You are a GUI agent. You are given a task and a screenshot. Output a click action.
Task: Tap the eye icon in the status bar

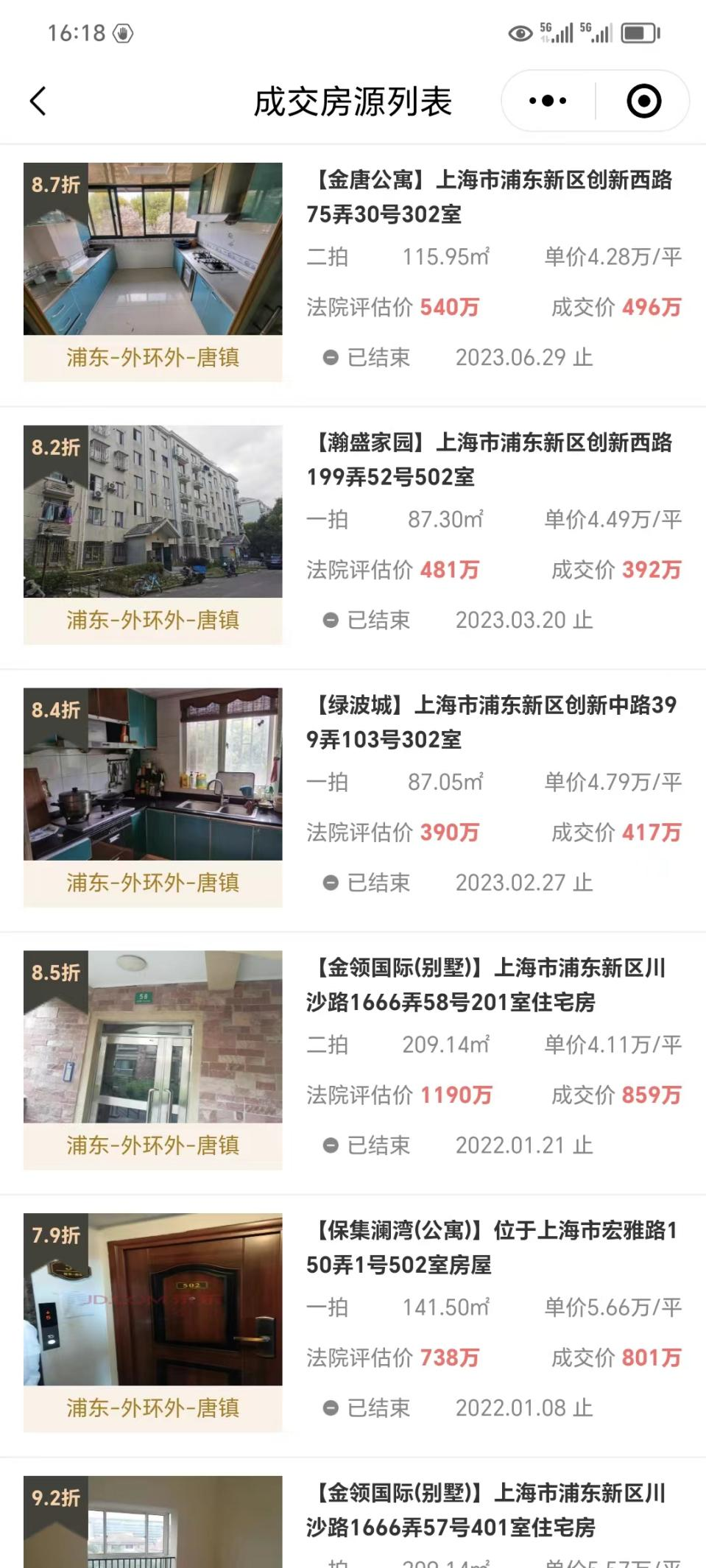(x=520, y=32)
